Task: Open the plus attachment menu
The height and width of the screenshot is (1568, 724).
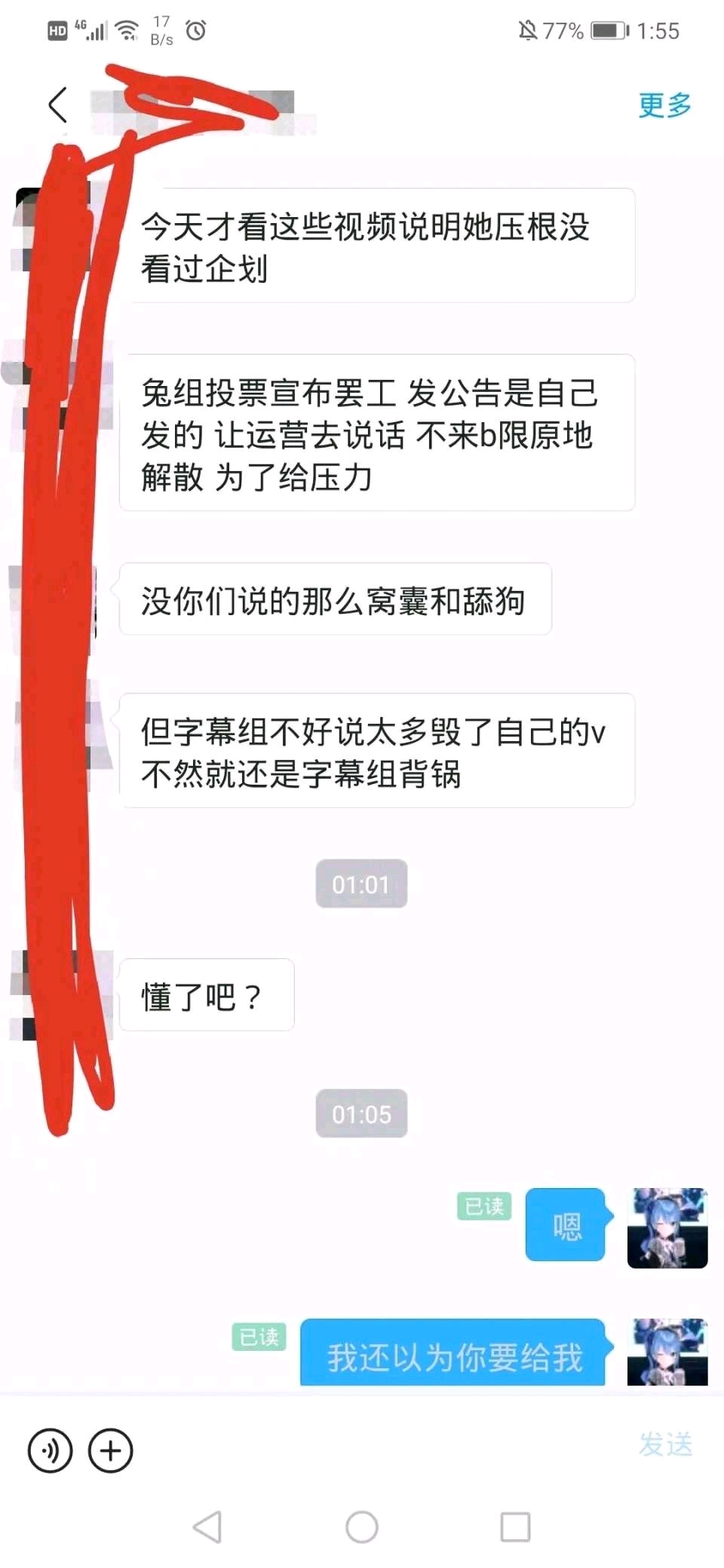Action: pos(111,1450)
